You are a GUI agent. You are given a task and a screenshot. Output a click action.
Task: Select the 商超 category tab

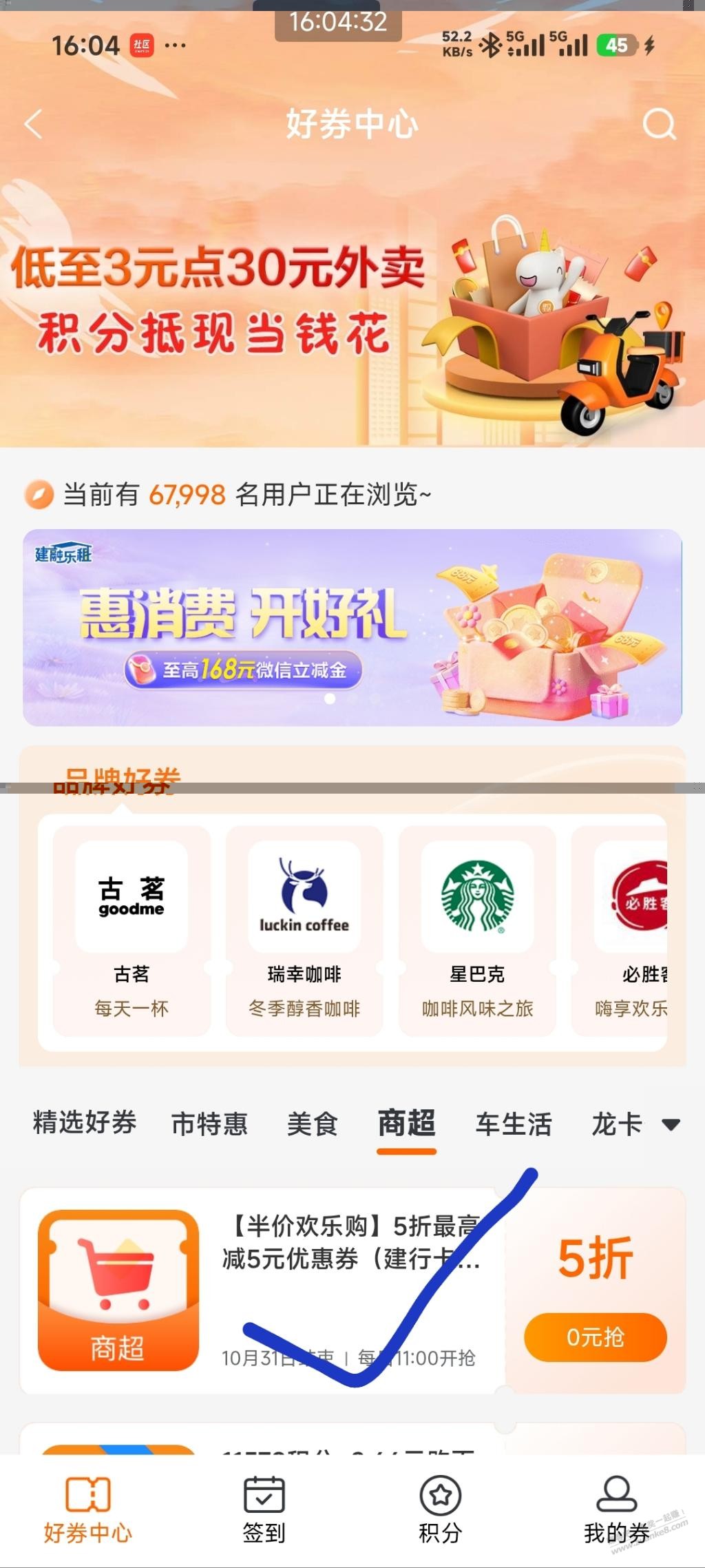406,1124
